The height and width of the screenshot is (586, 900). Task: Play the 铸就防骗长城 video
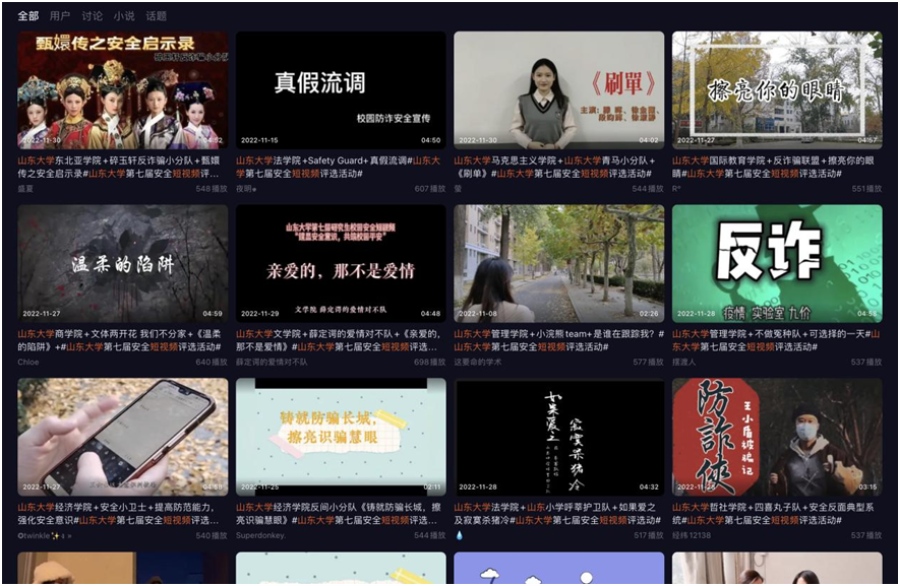tap(340, 436)
